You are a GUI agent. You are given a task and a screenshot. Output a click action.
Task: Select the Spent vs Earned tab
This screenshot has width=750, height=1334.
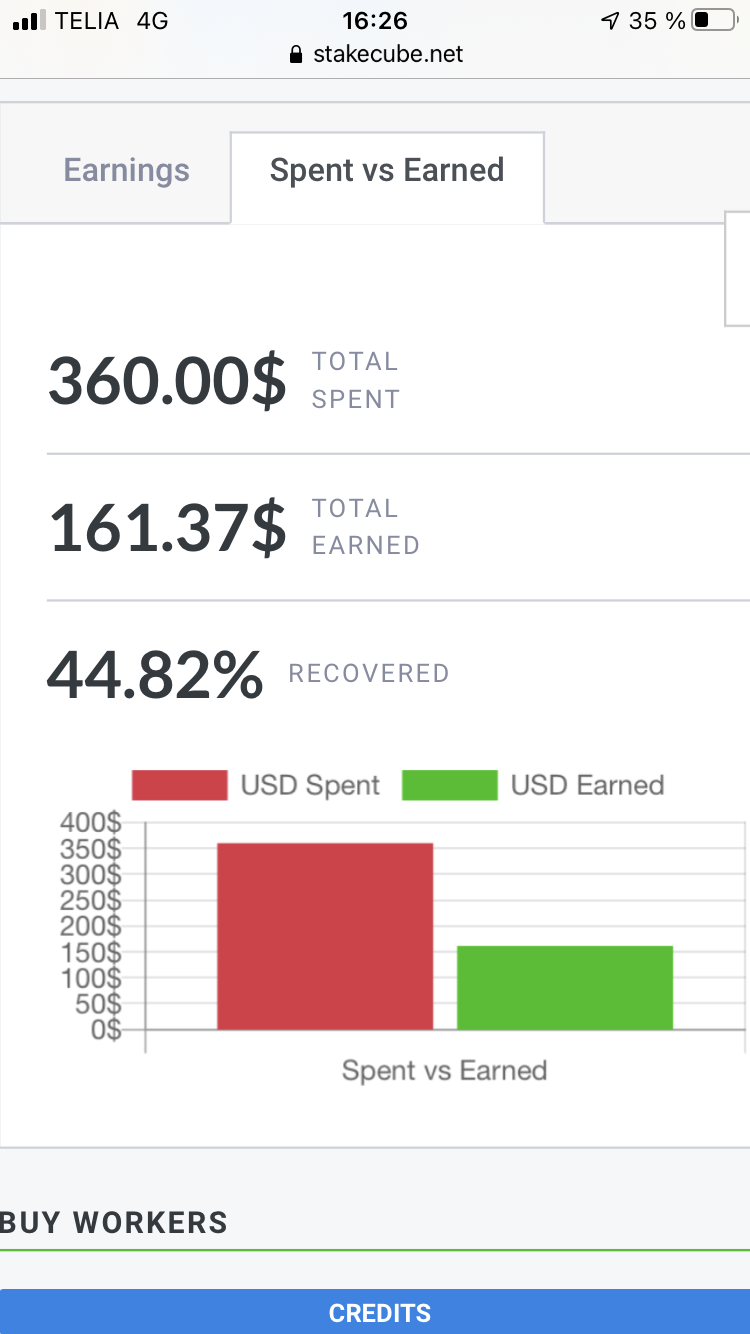pos(387,171)
